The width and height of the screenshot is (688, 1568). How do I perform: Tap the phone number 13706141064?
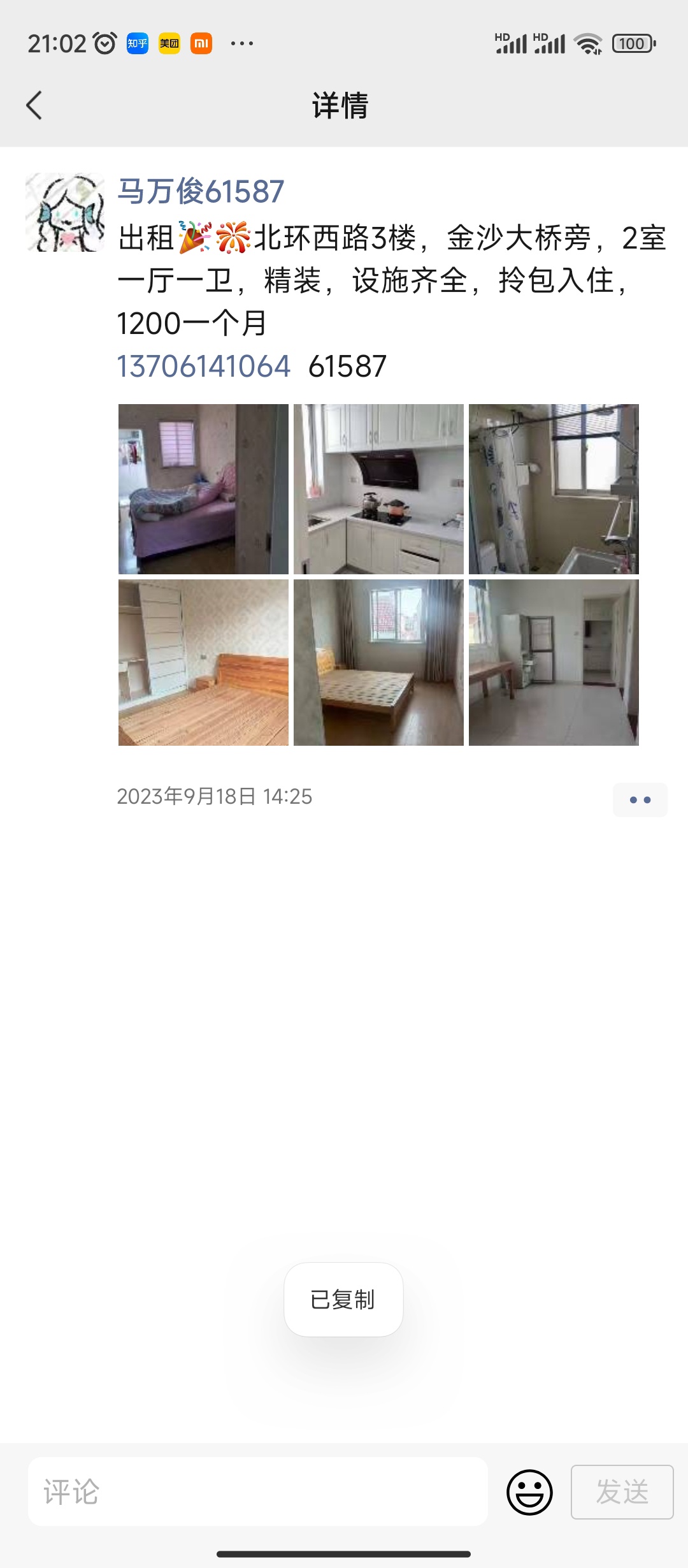pos(203,367)
